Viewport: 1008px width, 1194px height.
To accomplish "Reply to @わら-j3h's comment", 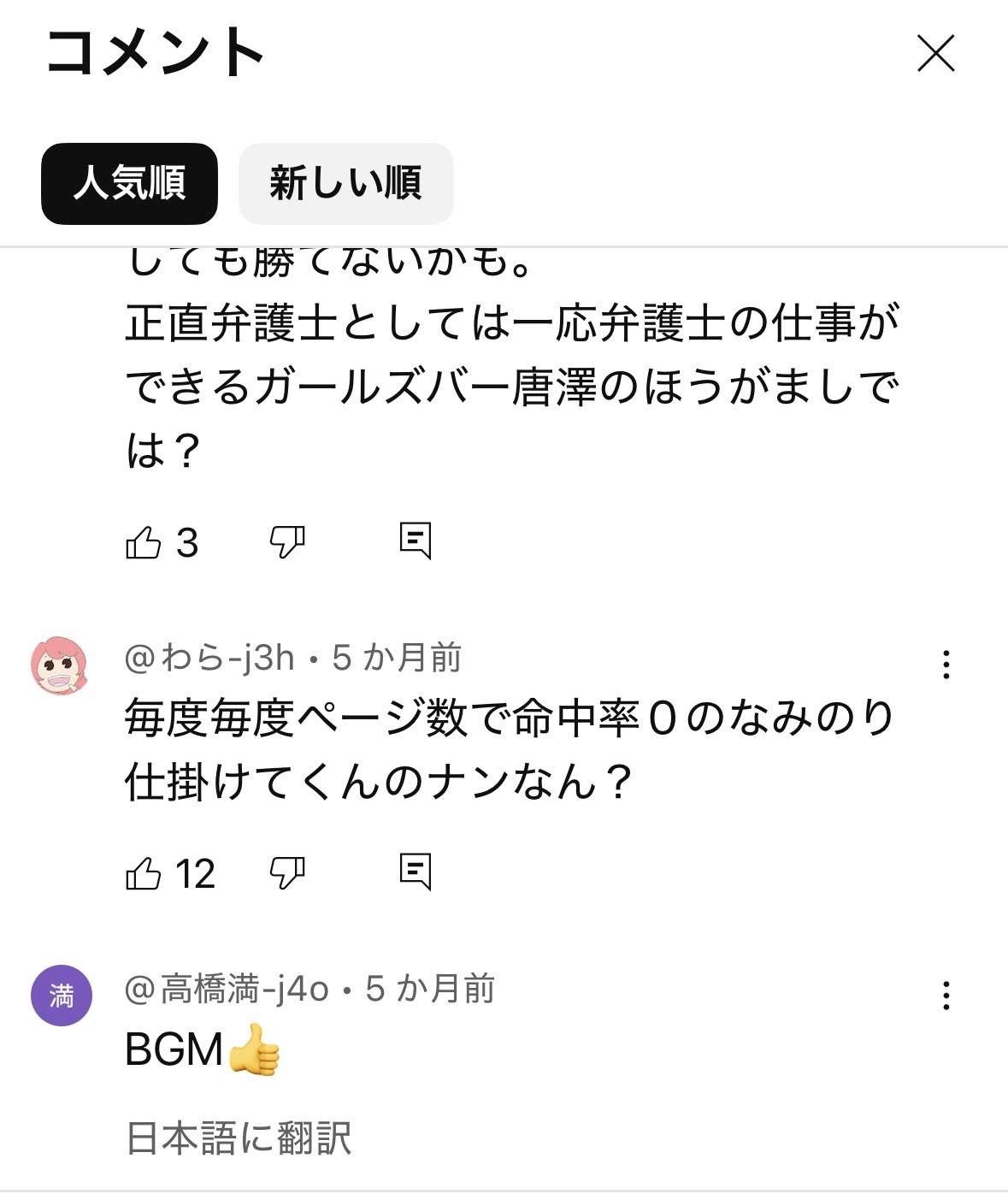I will [416, 872].
